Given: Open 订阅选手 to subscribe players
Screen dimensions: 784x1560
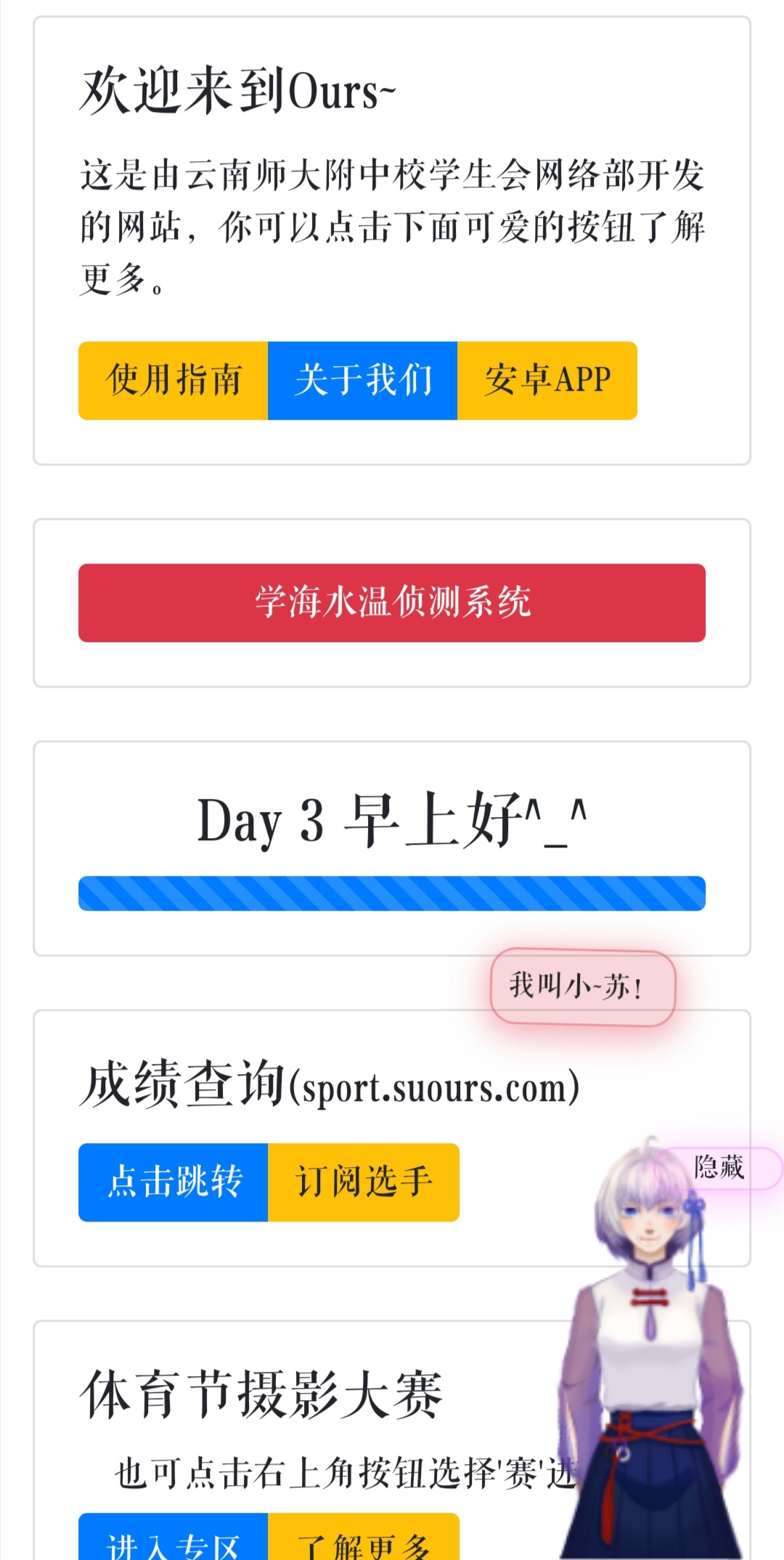Looking at the screenshot, I should click(364, 1182).
